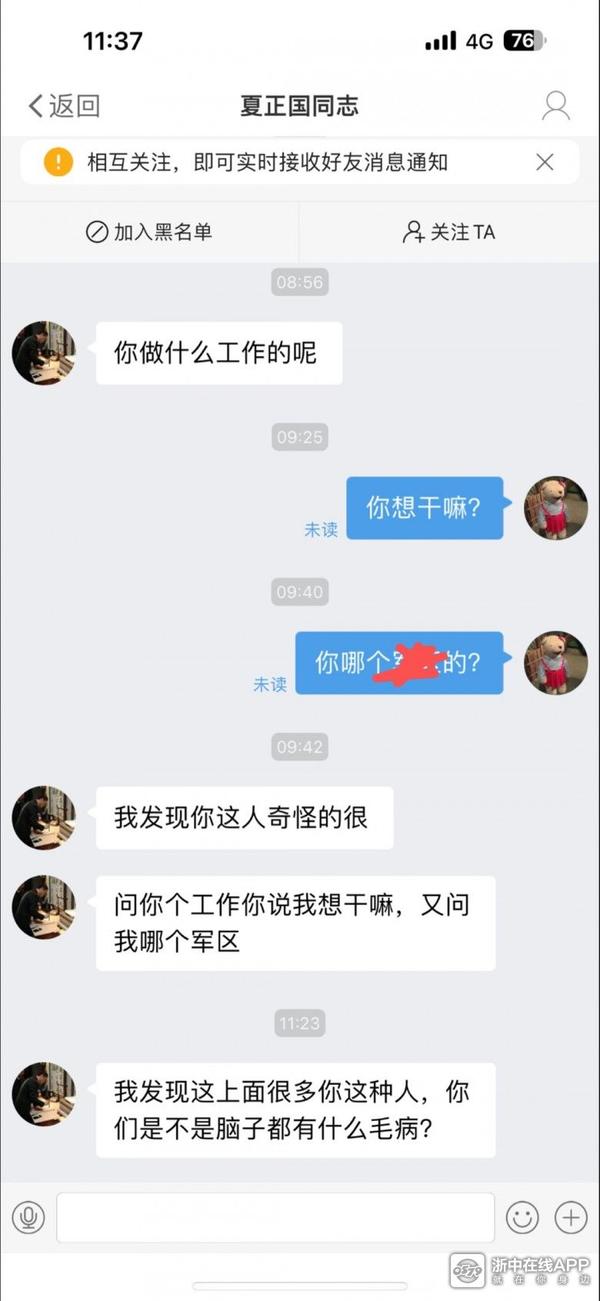This screenshot has height=1301, width=600.
Task: Tap your avatar beside 你想干嘛?
Action: tap(556, 508)
